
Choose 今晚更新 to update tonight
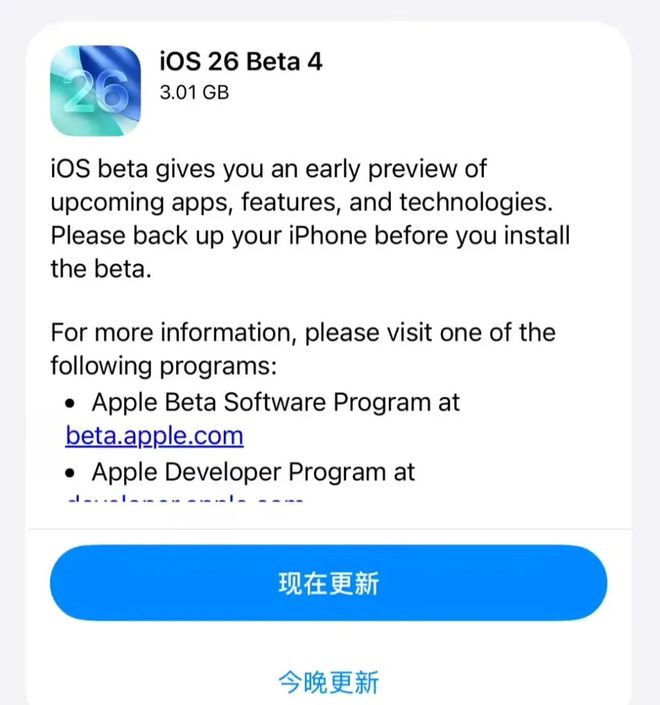point(328,682)
